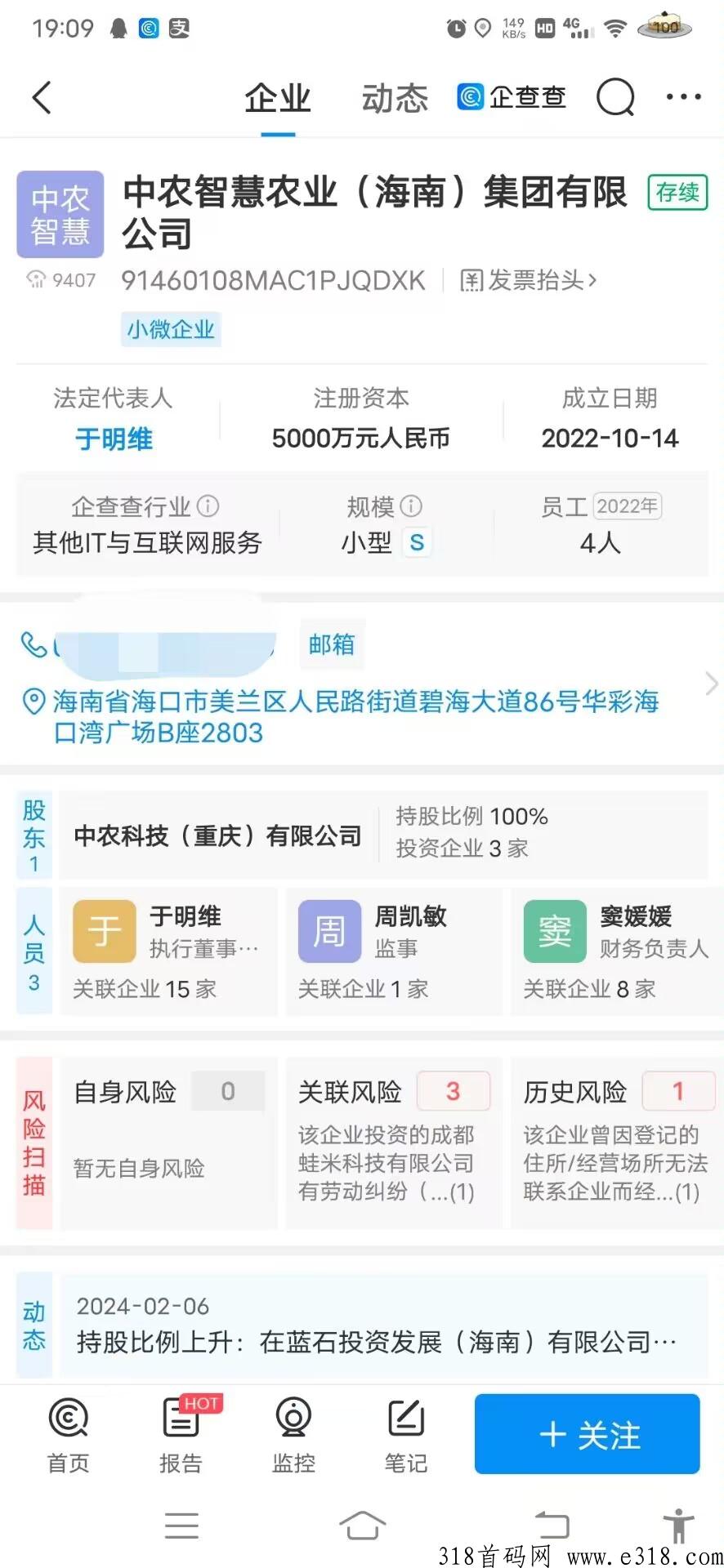This screenshot has width=724, height=1568.
Task: View legal representative 于明维 profile
Action: click(114, 439)
